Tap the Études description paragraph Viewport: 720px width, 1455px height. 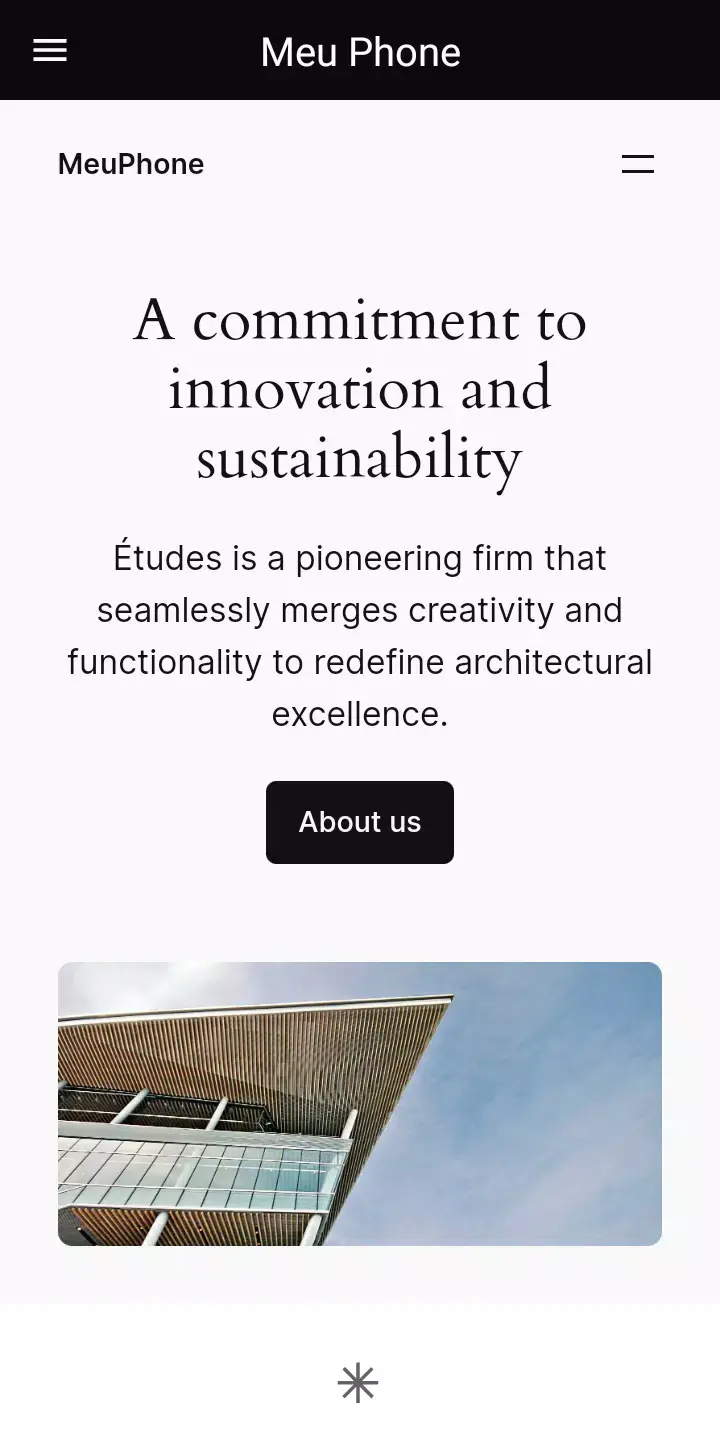pyautogui.click(x=360, y=636)
